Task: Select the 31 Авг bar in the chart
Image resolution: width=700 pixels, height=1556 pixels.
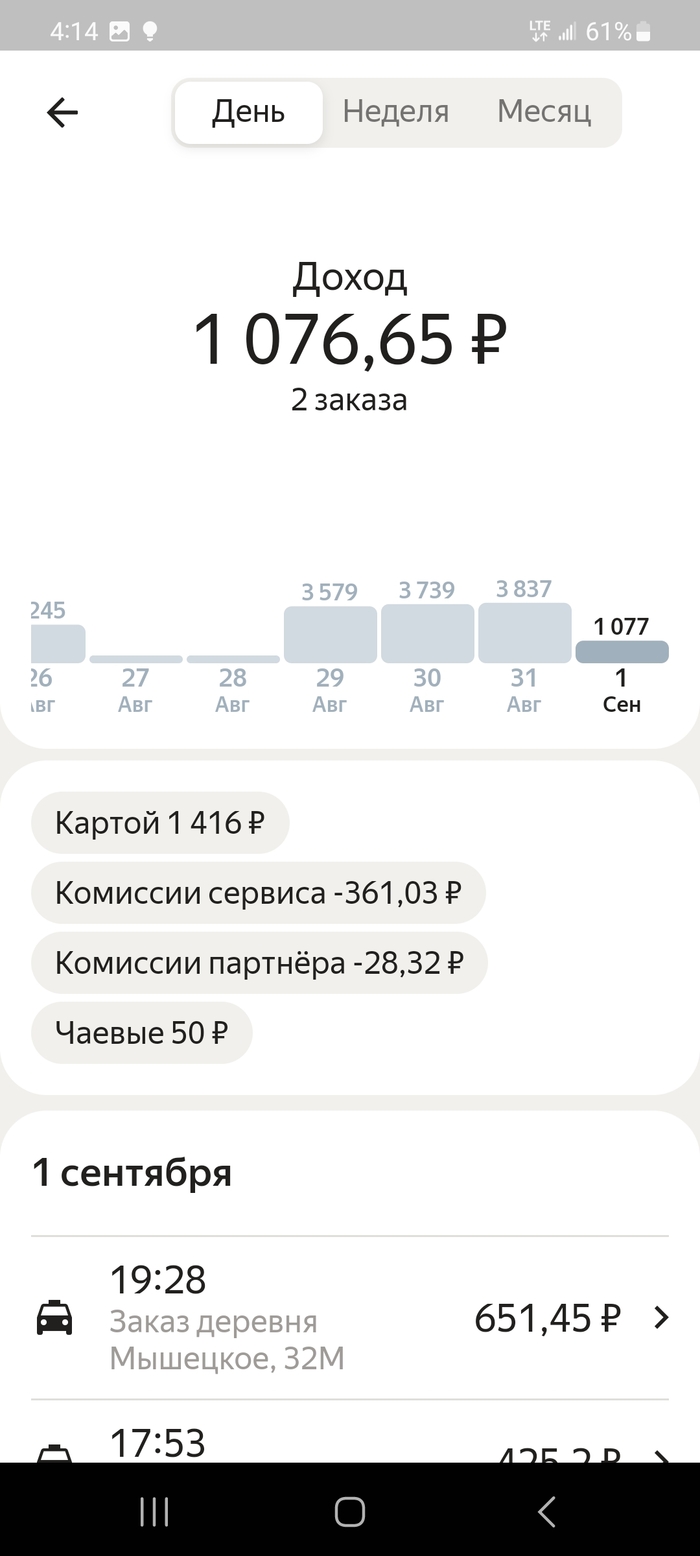Action: [524, 633]
